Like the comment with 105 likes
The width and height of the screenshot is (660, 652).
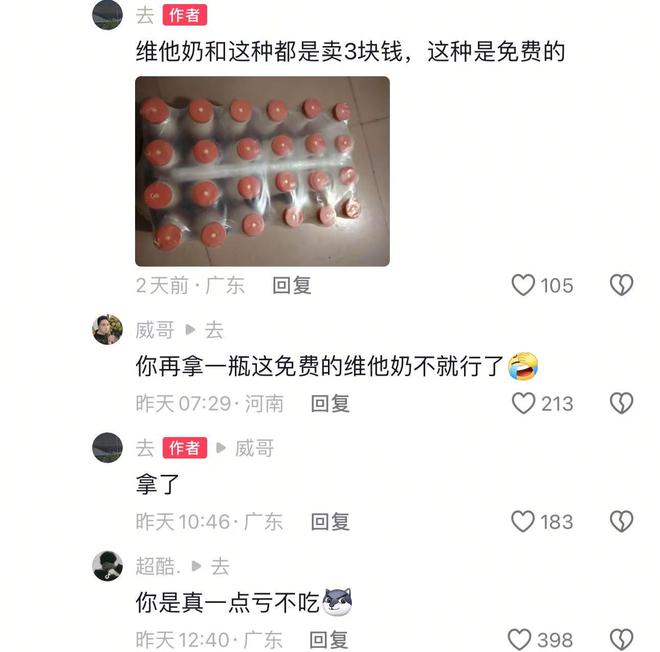(524, 286)
